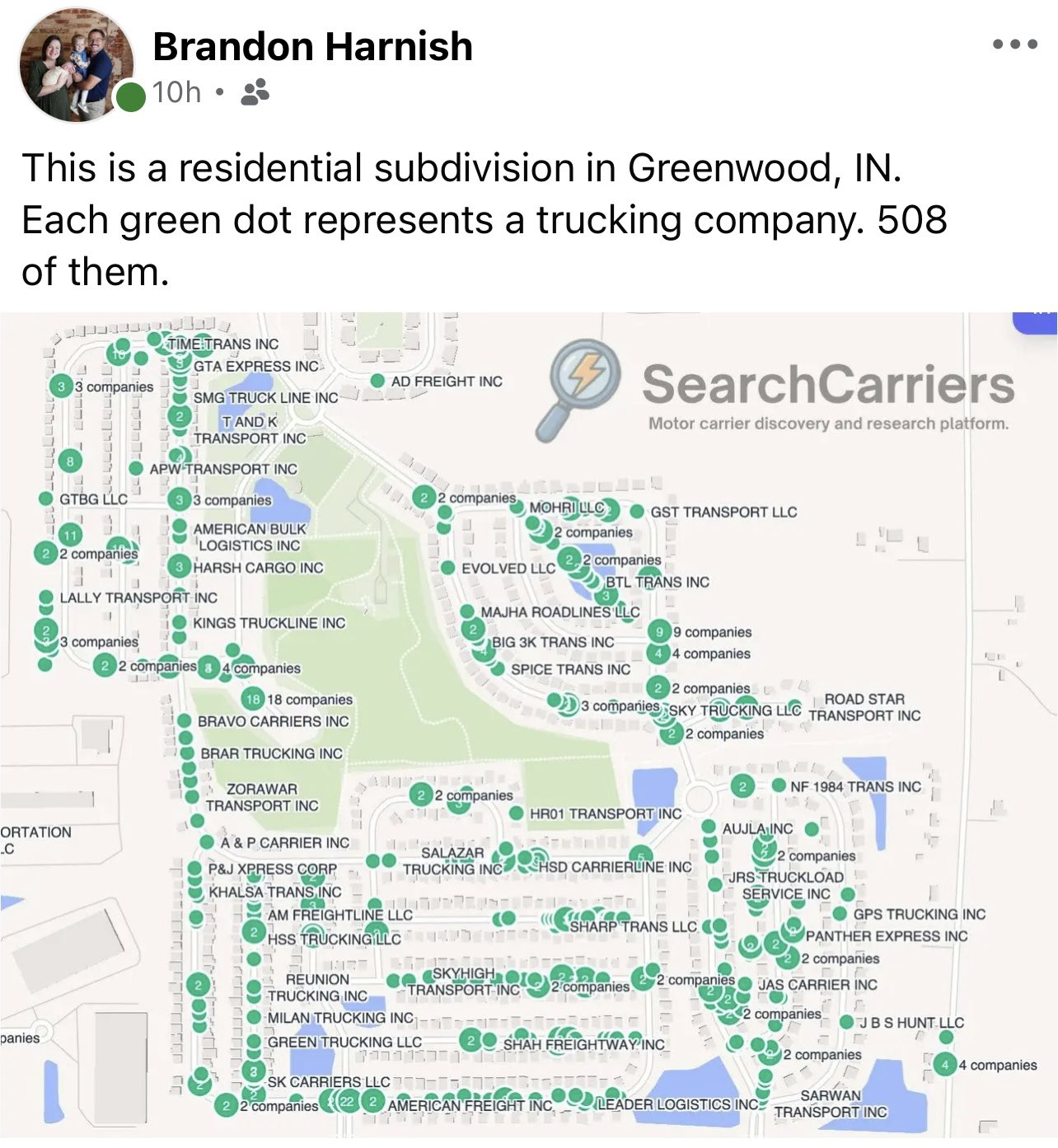Open Brandon Harnish's profile picture

(x=76, y=65)
